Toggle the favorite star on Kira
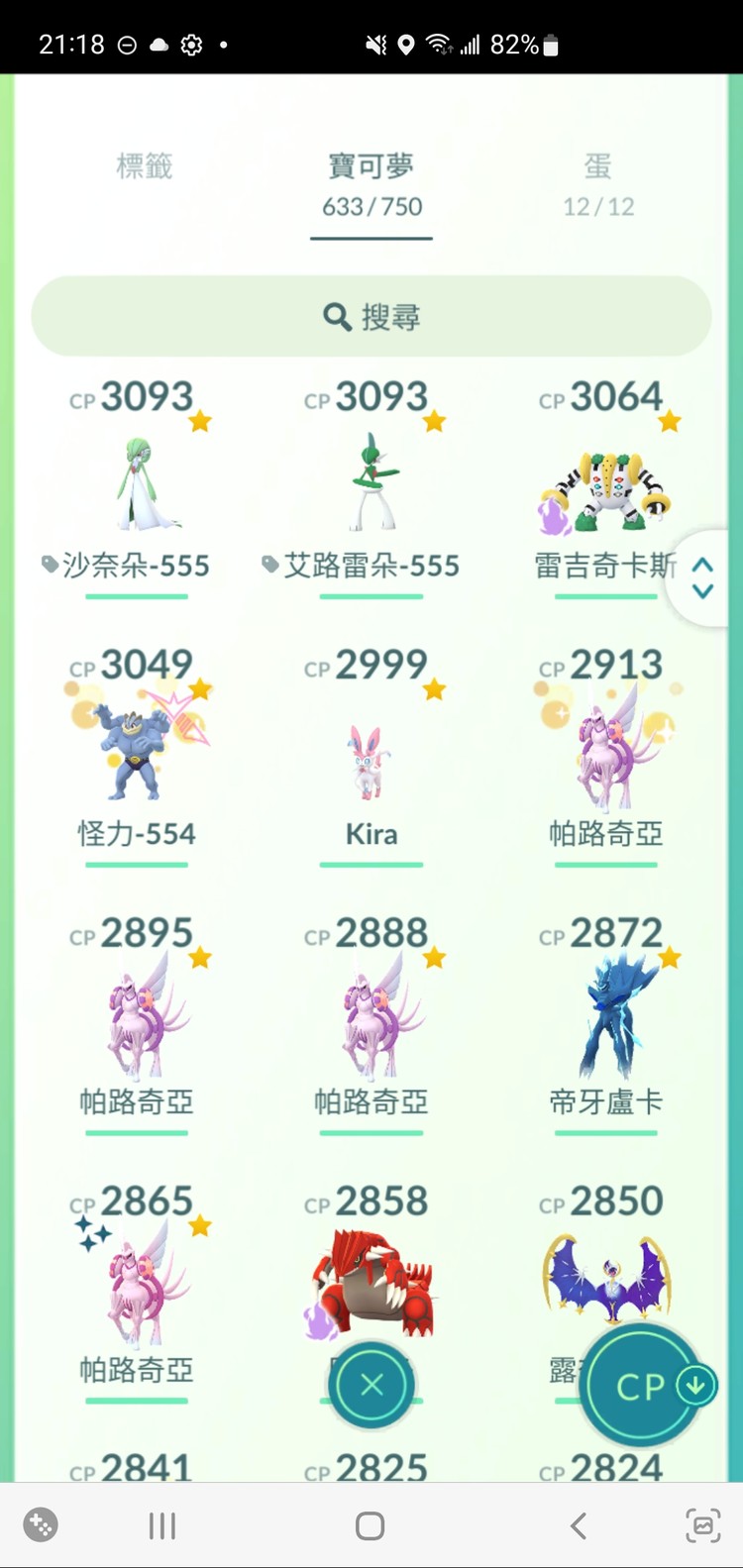The width and height of the screenshot is (743, 1568). 434,687
